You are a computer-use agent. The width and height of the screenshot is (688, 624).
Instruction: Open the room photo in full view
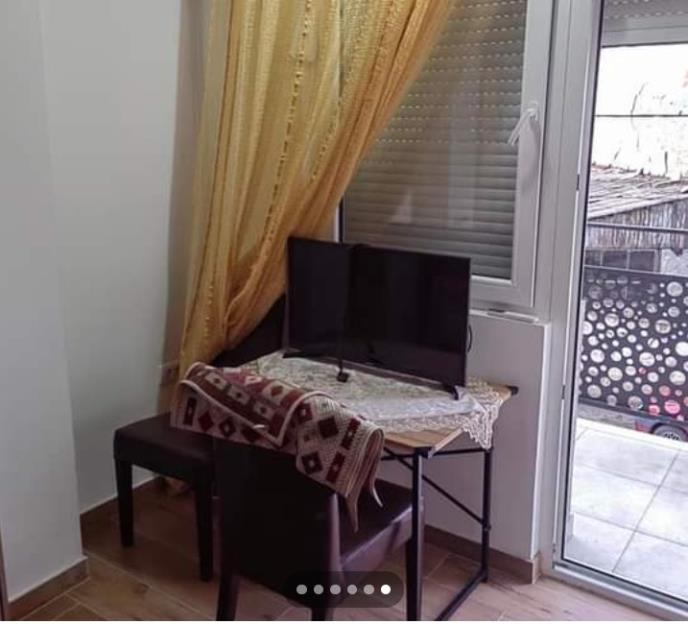point(344,300)
